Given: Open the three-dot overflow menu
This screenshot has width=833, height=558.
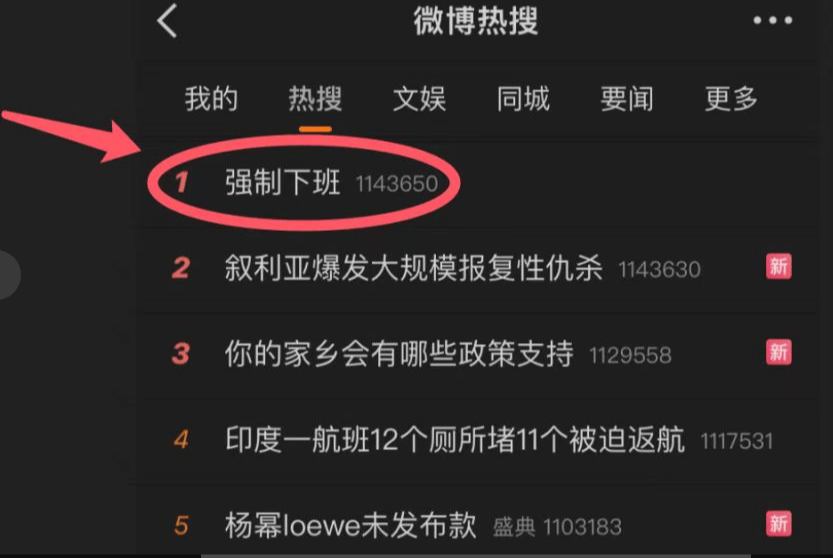Looking at the screenshot, I should click(x=771, y=21).
